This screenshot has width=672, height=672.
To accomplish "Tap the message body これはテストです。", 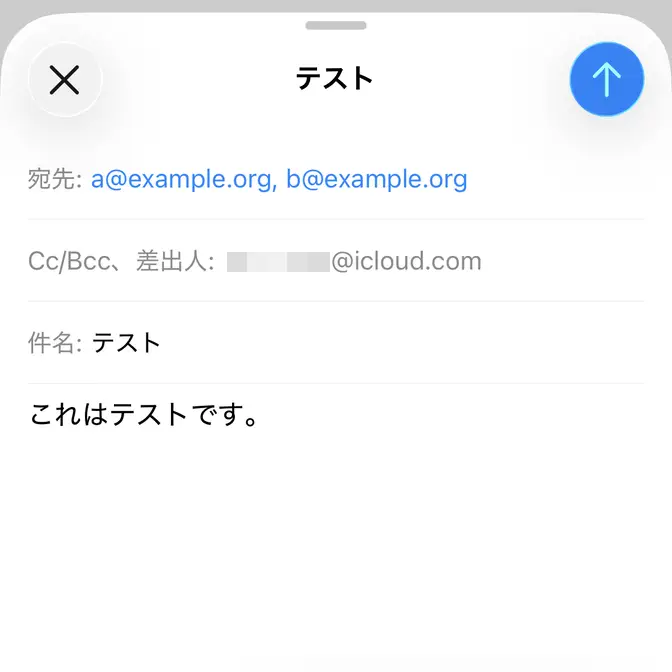I will click(x=145, y=414).
